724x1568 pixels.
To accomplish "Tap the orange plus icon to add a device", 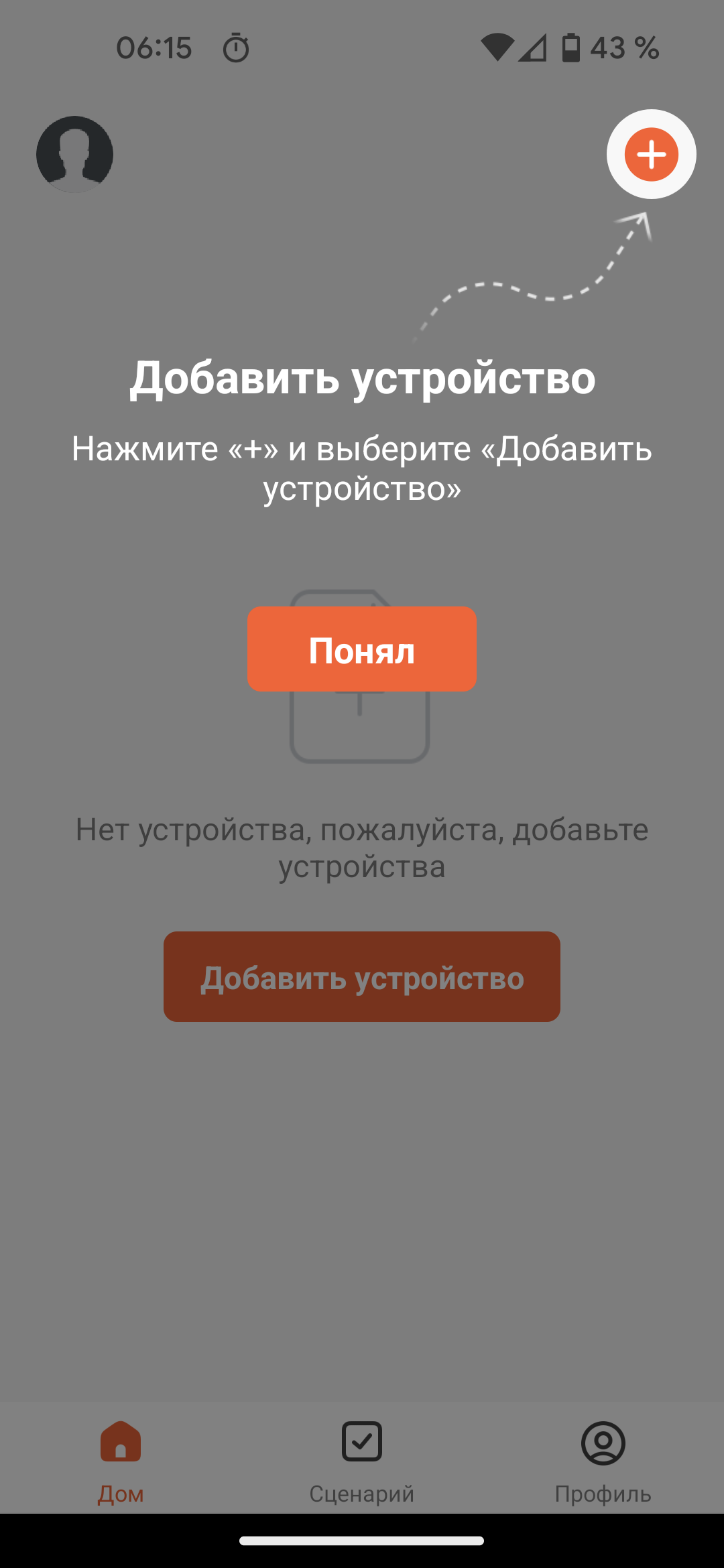I will [x=651, y=154].
